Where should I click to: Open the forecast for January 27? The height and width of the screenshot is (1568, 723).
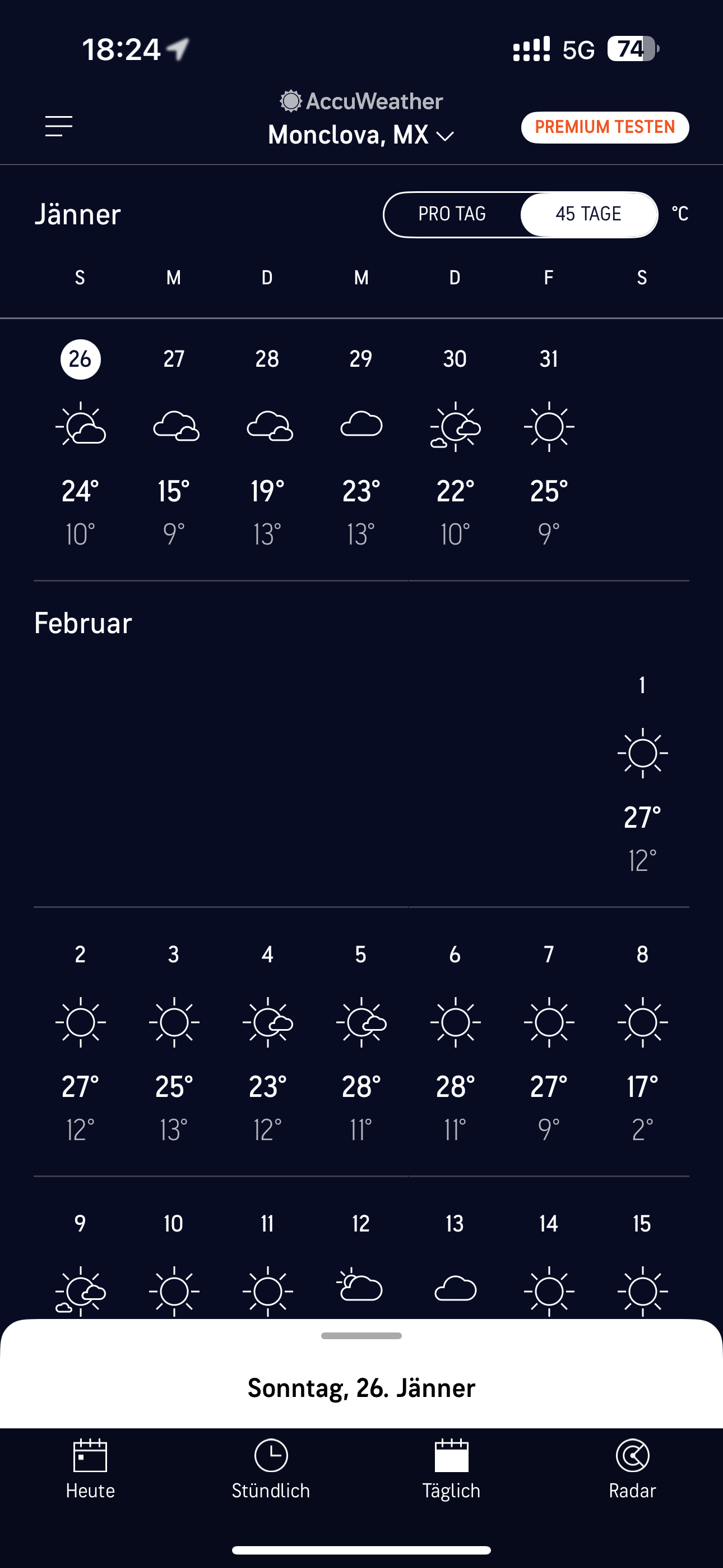click(x=174, y=446)
